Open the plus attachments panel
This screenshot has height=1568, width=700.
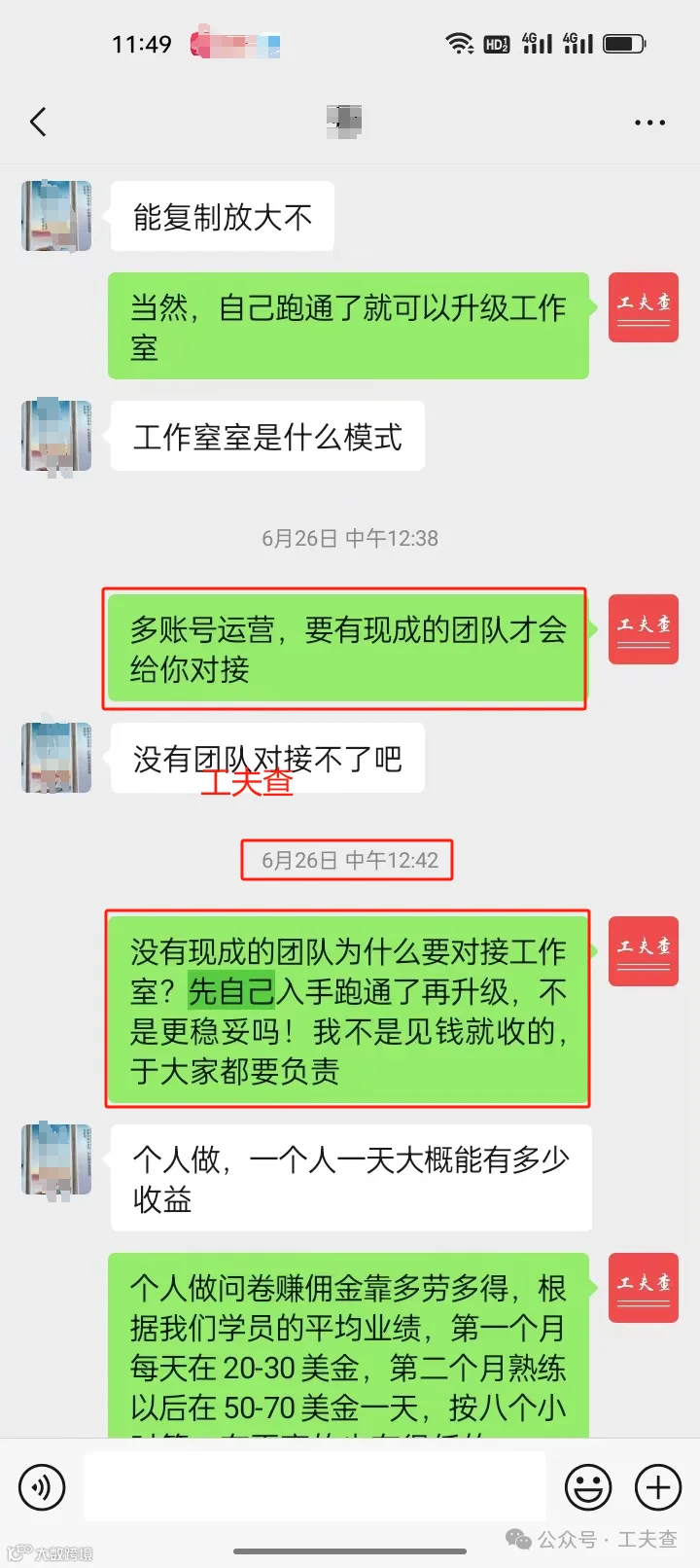tap(658, 1487)
